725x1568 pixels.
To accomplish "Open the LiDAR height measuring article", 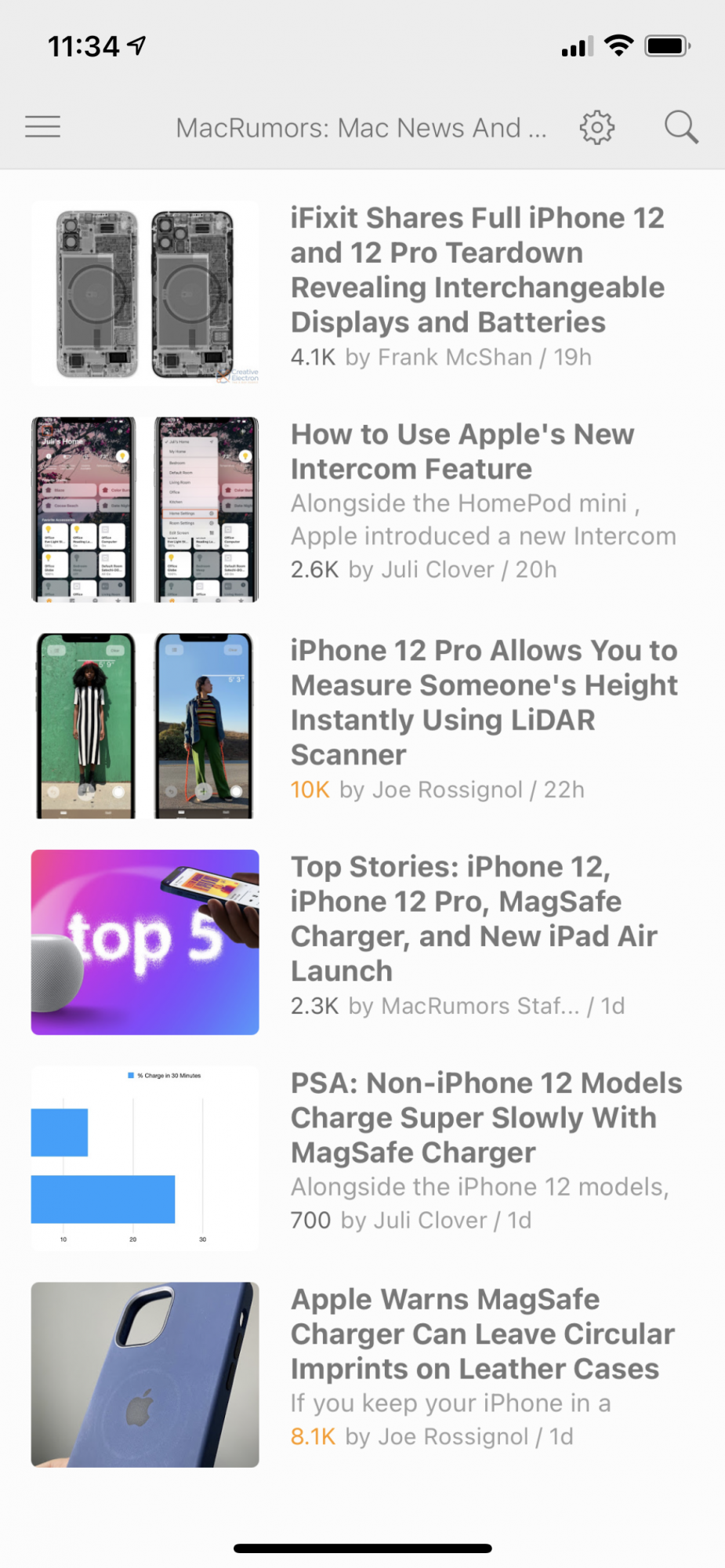I will (484, 702).
